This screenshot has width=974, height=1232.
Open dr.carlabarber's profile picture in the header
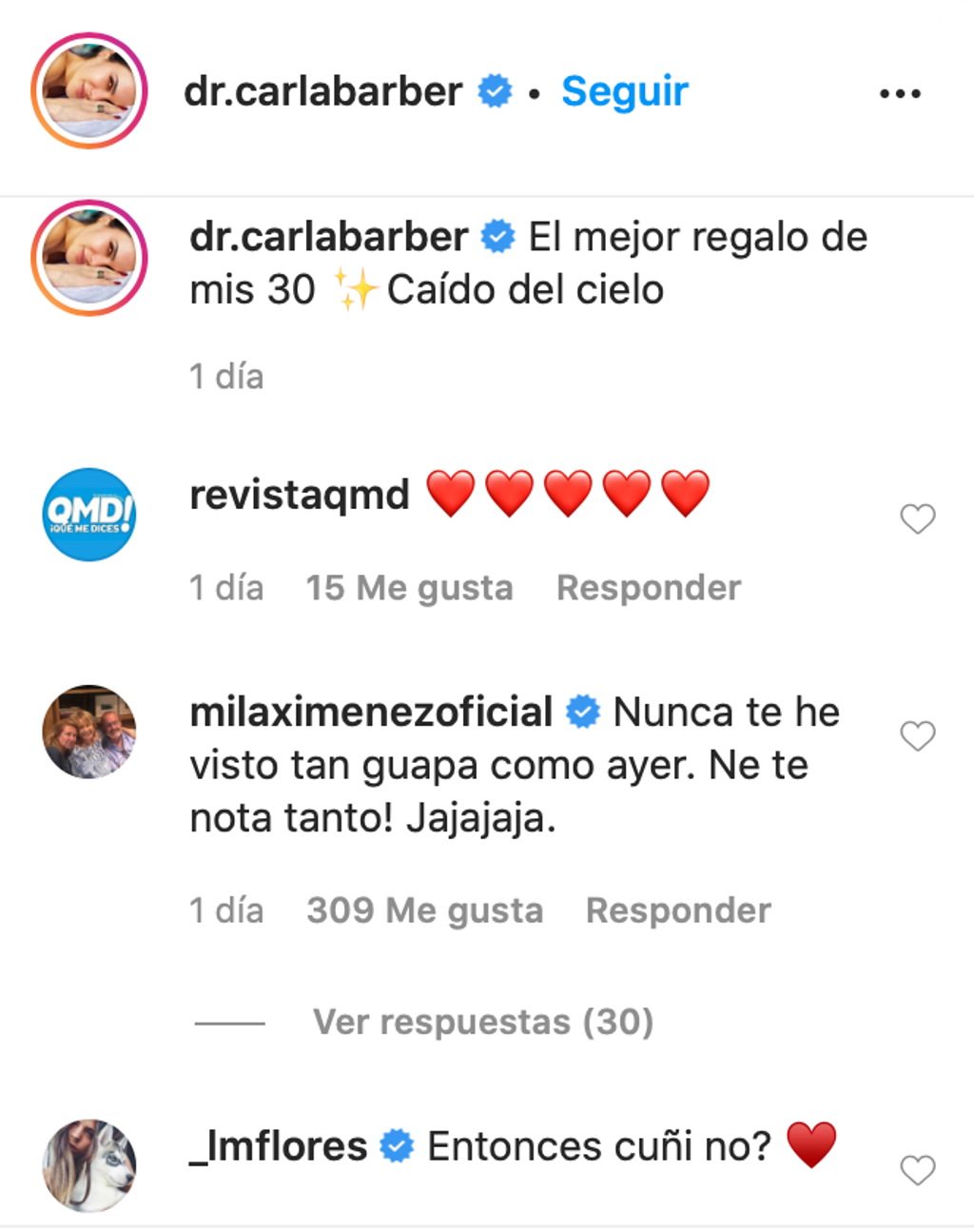pyautogui.click(x=88, y=91)
